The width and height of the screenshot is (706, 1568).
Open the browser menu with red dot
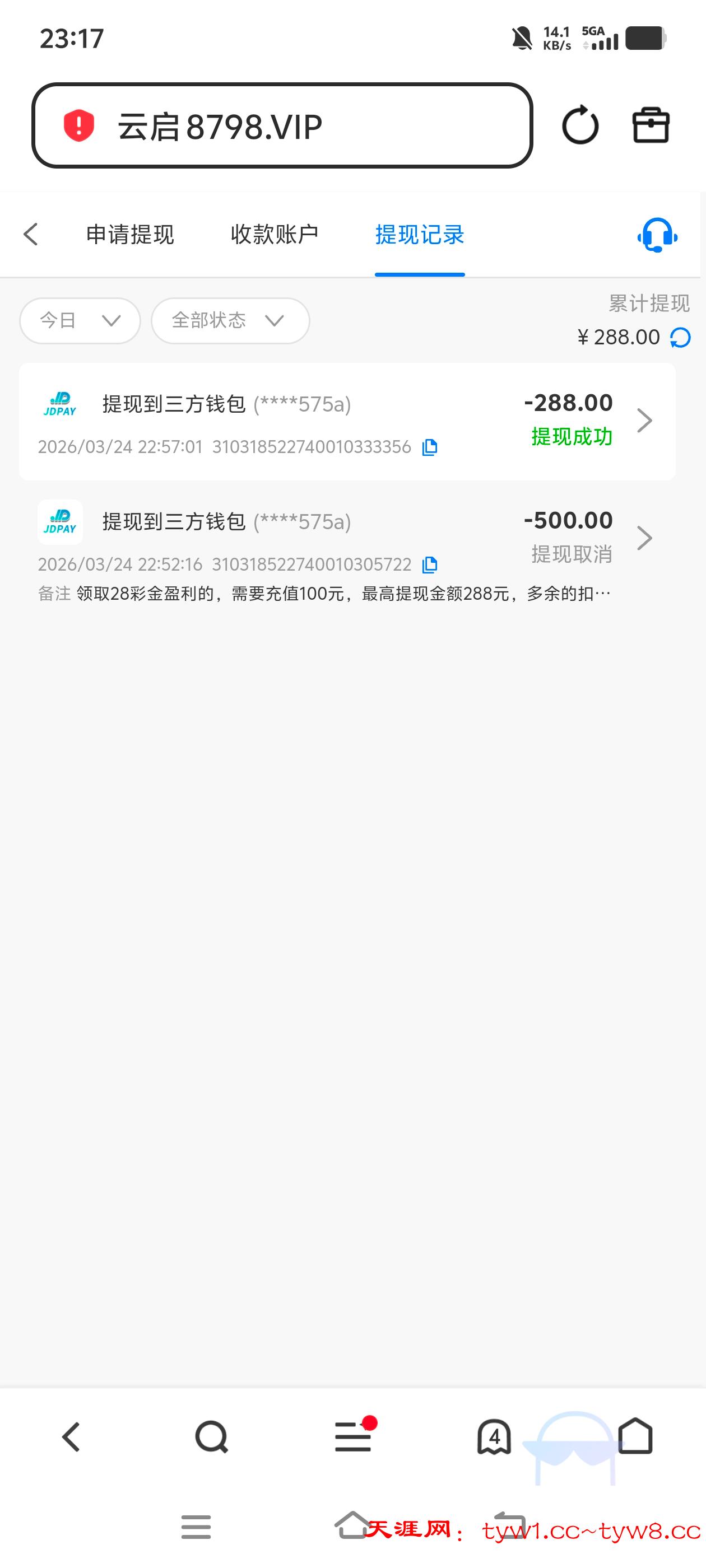[x=352, y=1437]
